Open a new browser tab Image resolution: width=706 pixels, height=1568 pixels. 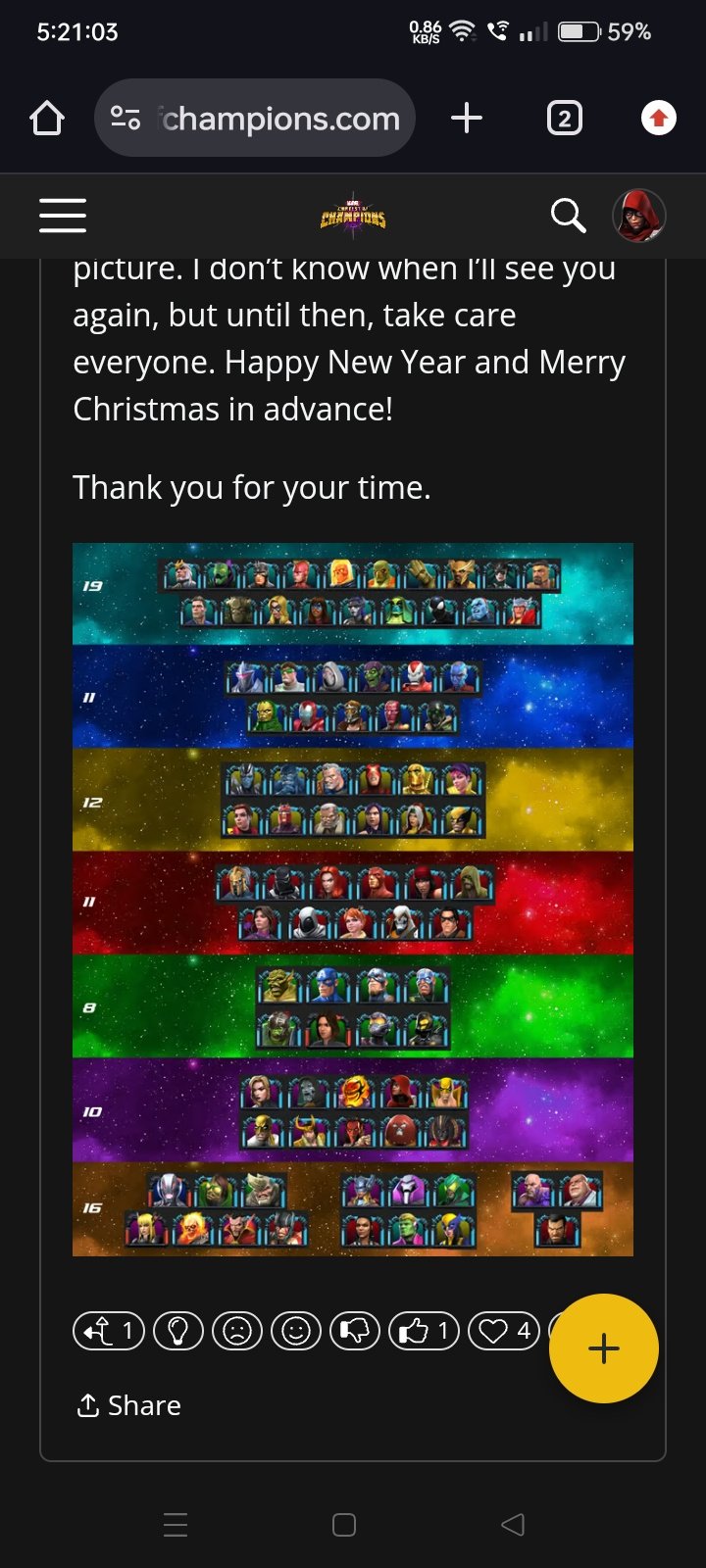(x=467, y=119)
